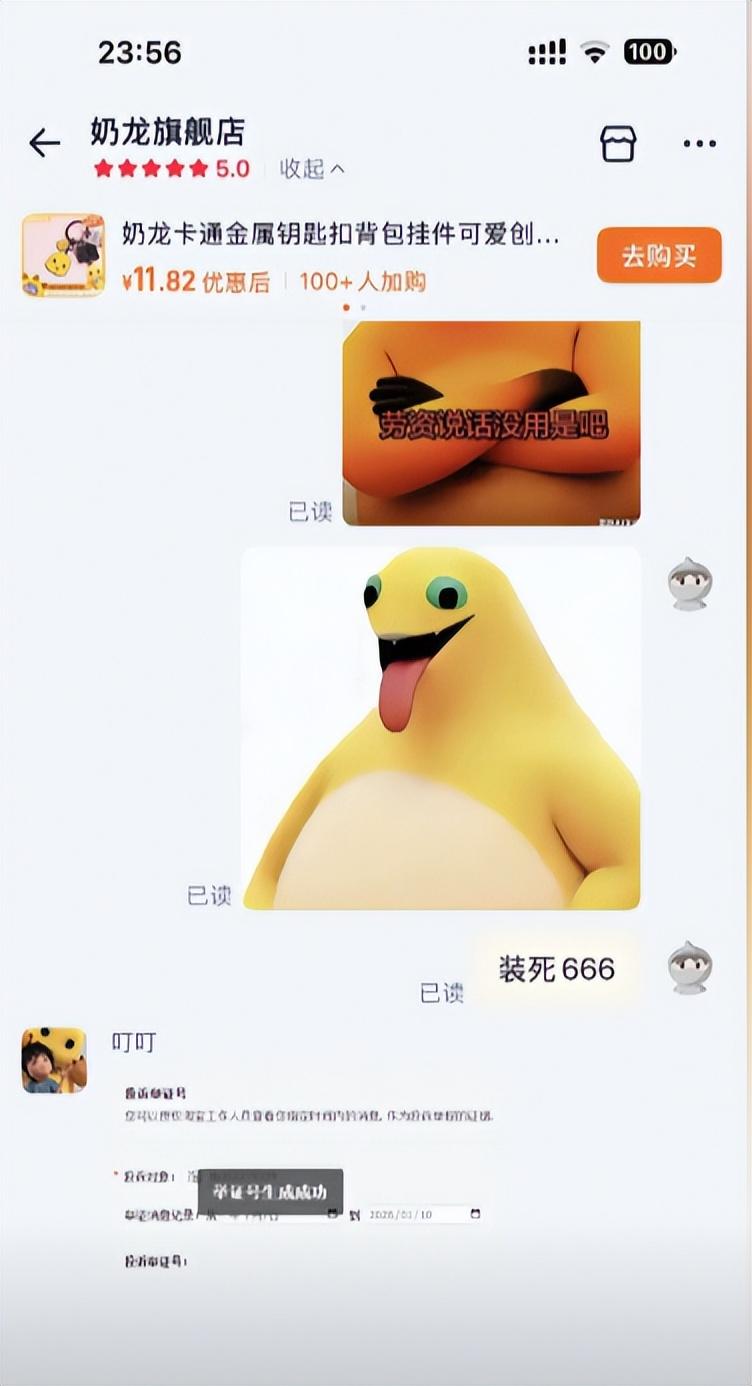Collapse the store info with 收起
752x1386 pixels.
(x=312, y=169)
